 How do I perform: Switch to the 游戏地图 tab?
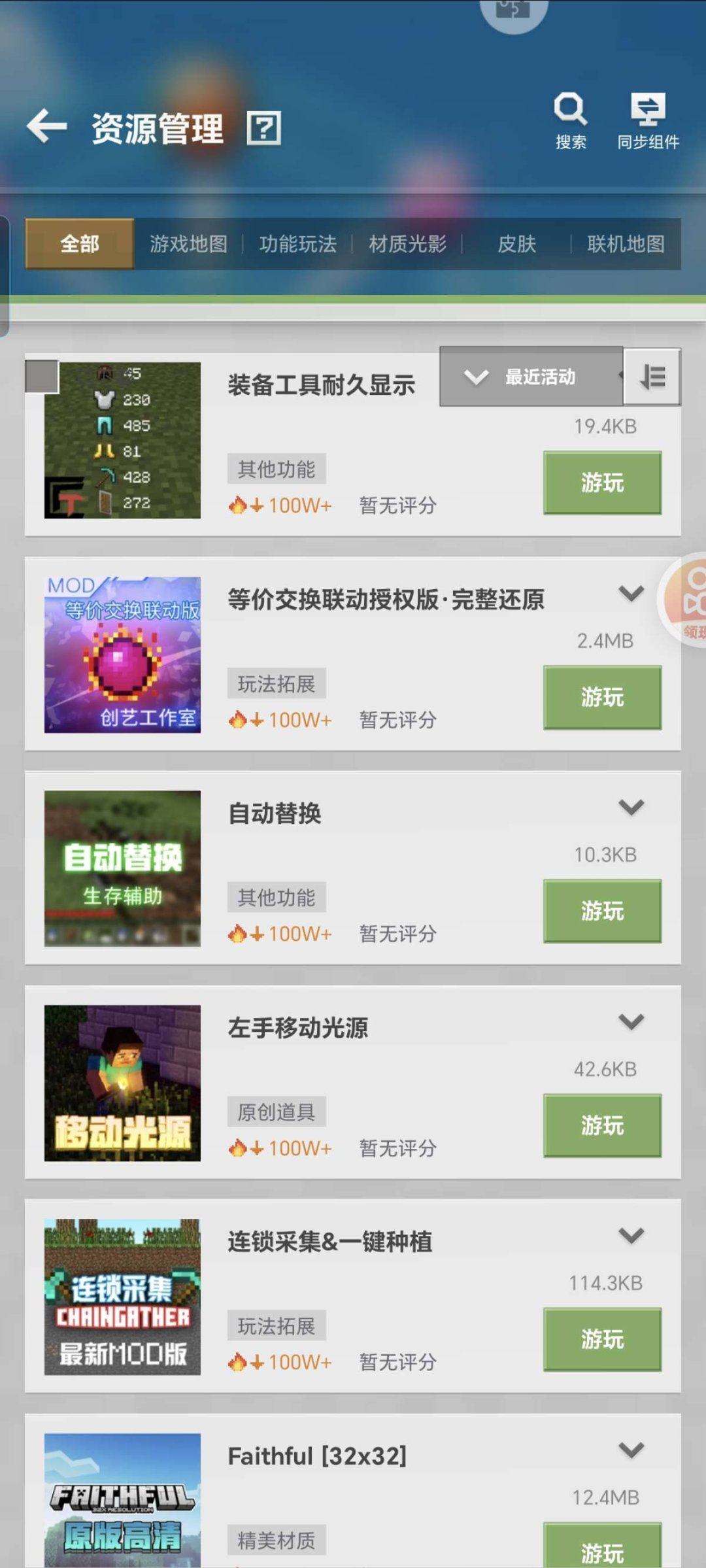pyautogui.click(x=189, y=244)
